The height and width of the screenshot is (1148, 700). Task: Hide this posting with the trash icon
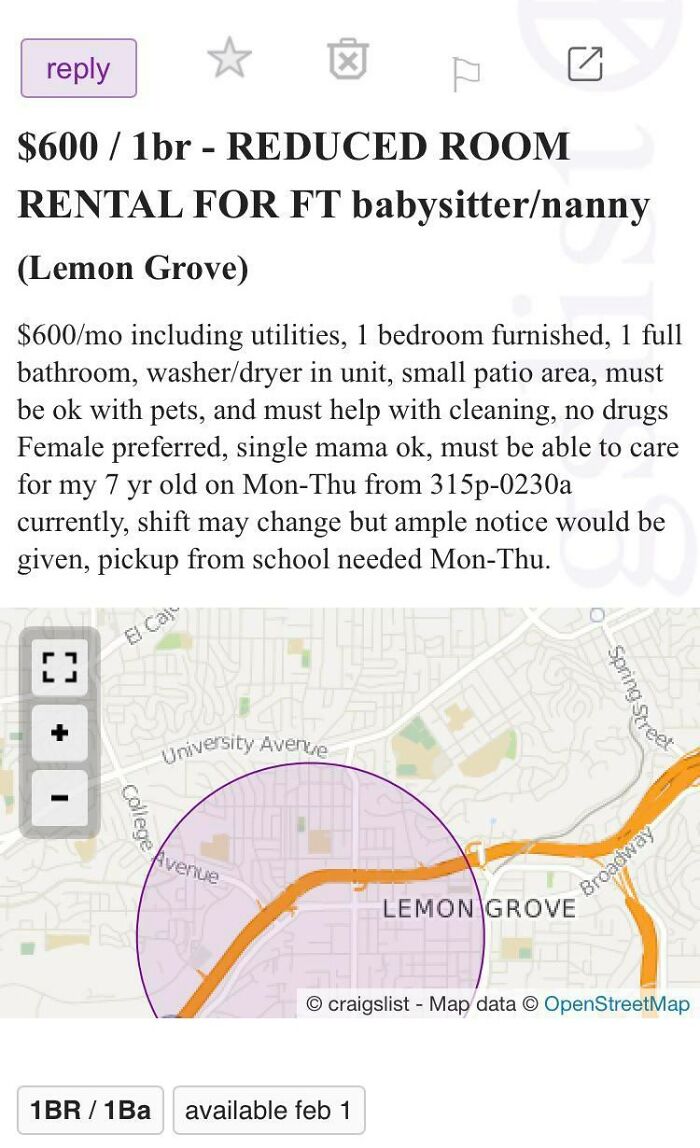click(x=348, y=61)
